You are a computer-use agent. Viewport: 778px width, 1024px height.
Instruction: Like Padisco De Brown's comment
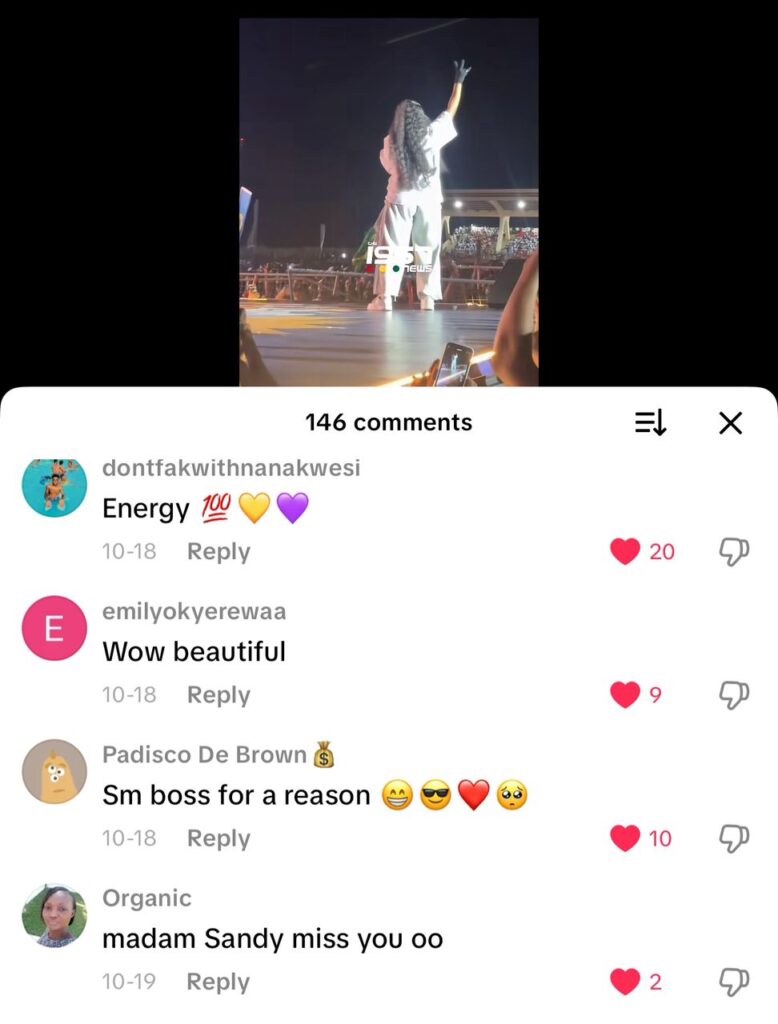click(x=625, y=838)
